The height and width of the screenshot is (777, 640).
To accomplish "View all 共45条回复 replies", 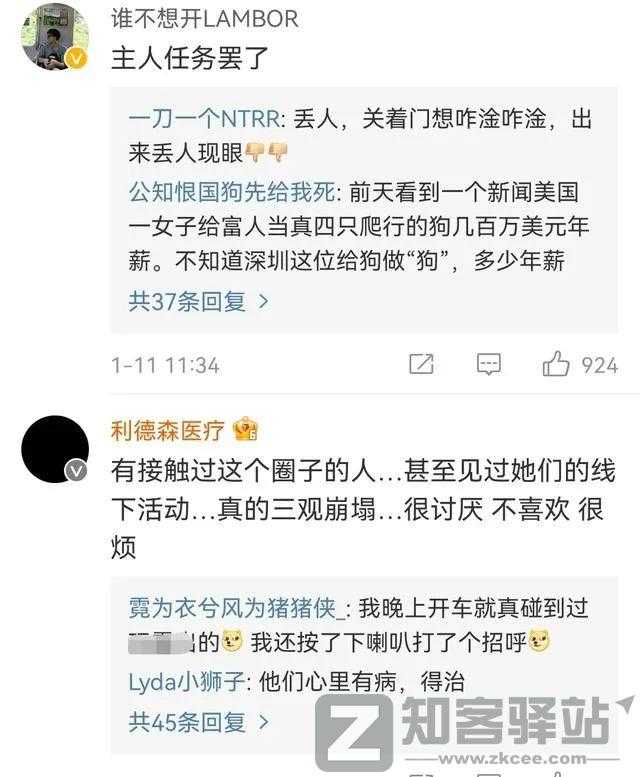I will [x=198, y=720].
